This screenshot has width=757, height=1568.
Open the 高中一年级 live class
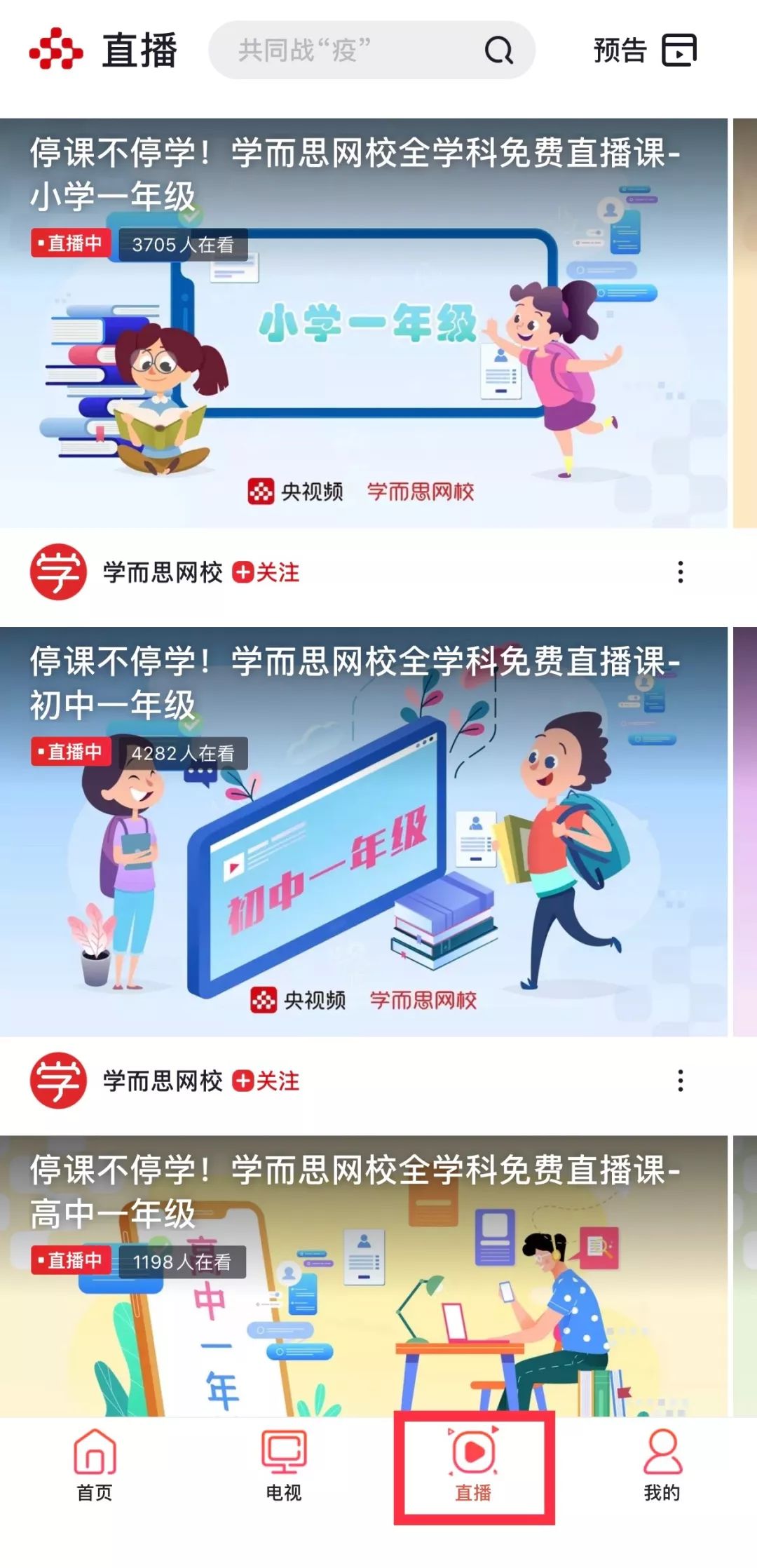click(x=363, y=1297)
